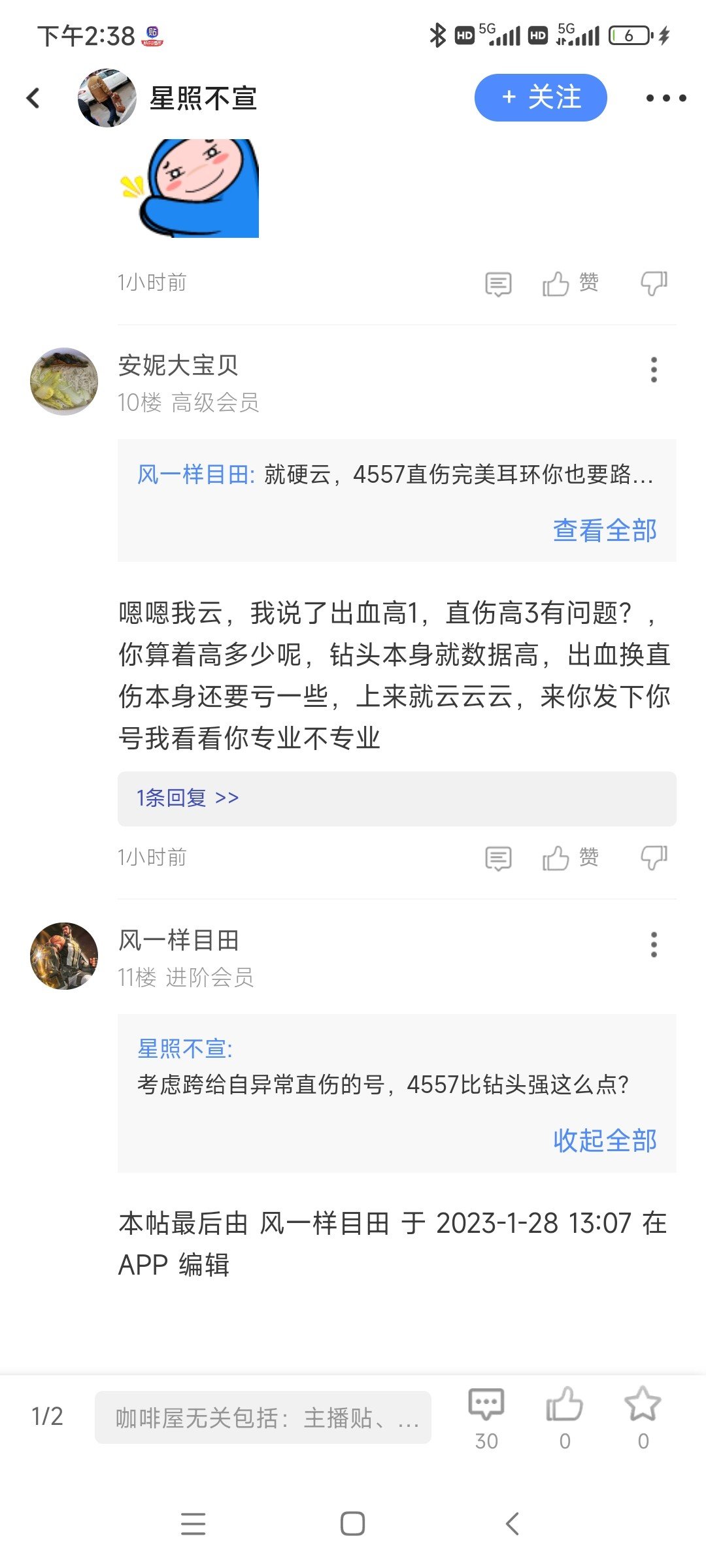Tap the reply input box at bottom
Viewport: 706px width, 1568px height.
pyautogui.click(x=263, y=1417)
